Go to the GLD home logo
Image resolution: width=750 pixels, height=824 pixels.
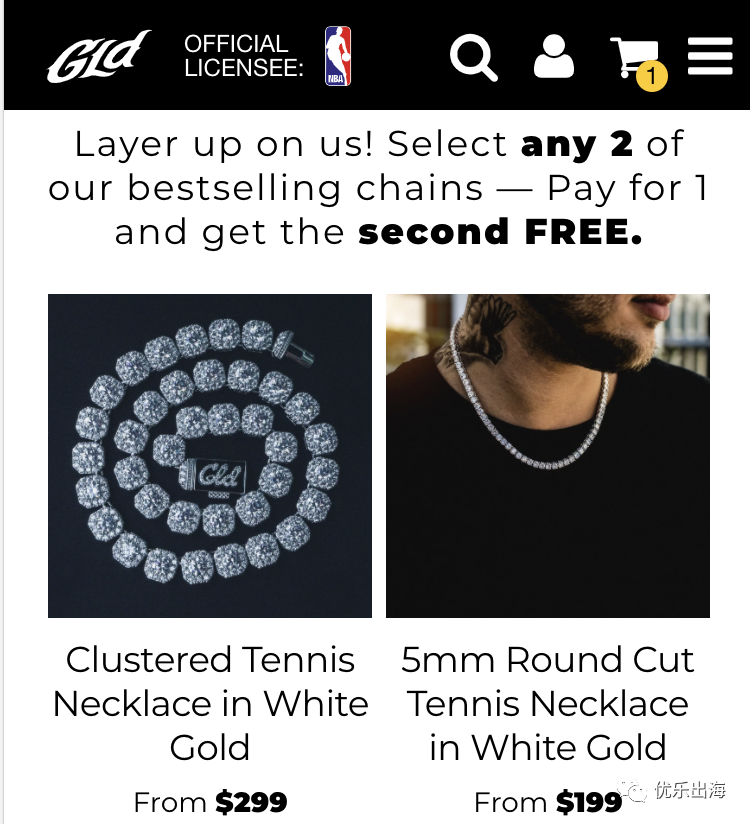(x=98, y=57)
